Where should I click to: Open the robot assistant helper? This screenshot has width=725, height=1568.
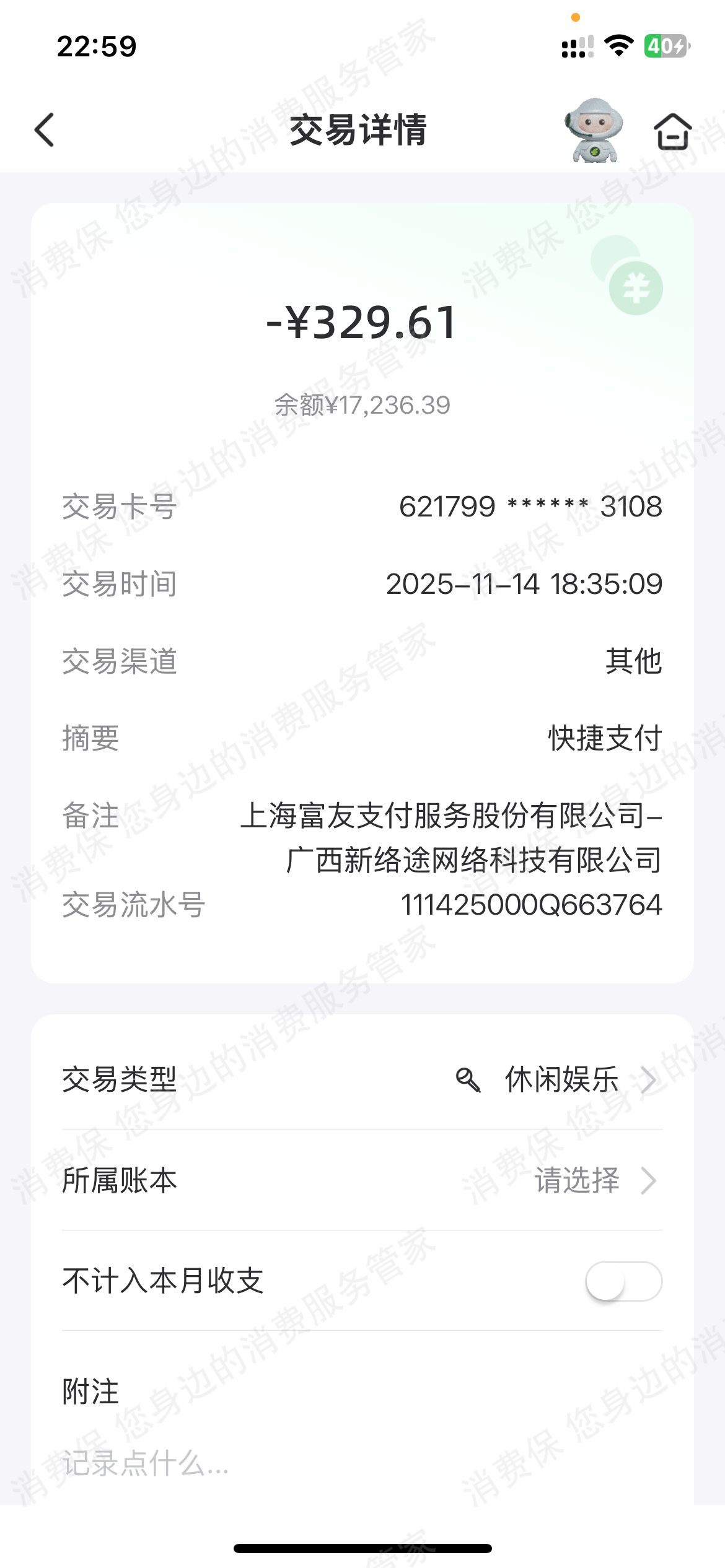[x=594, y=131]
